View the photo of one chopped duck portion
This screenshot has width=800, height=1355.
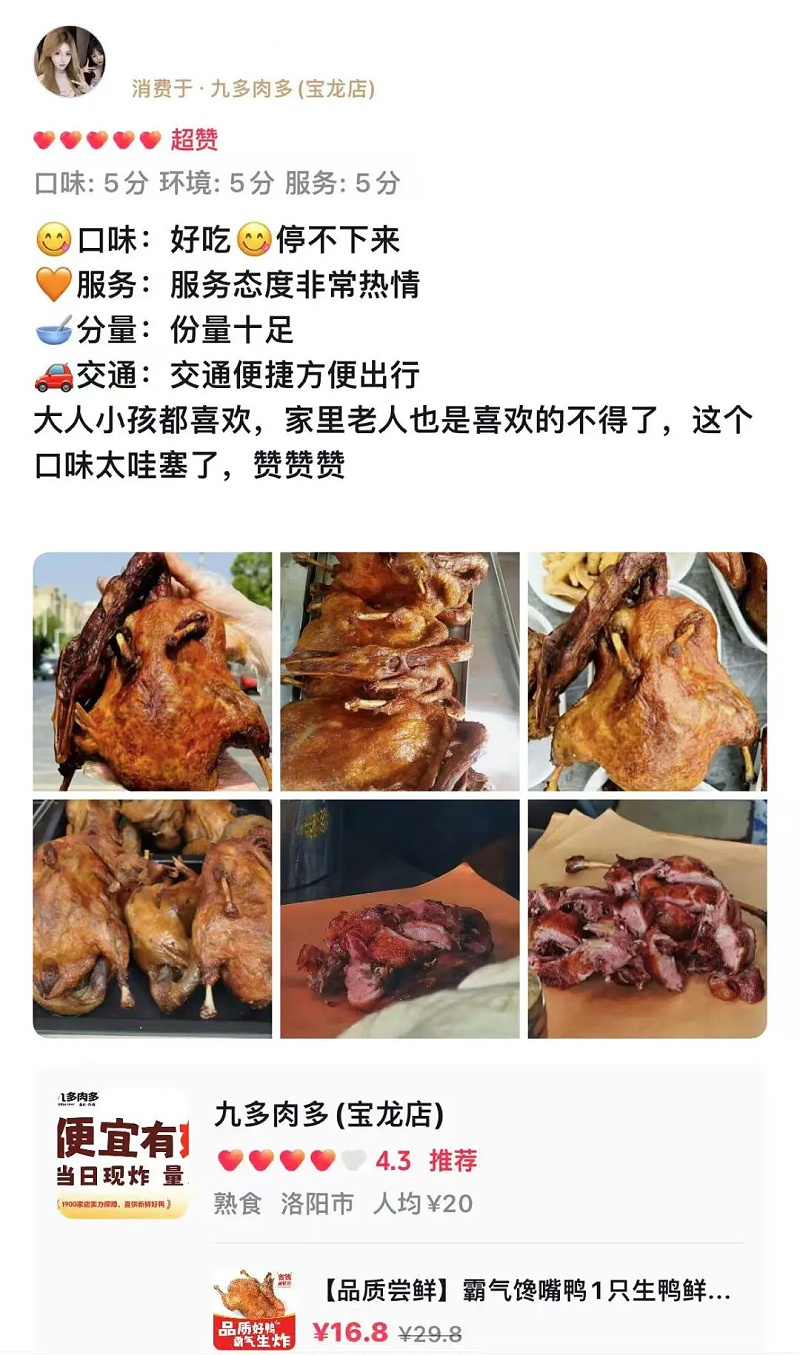pyautogui.click(x=399, y=918)
